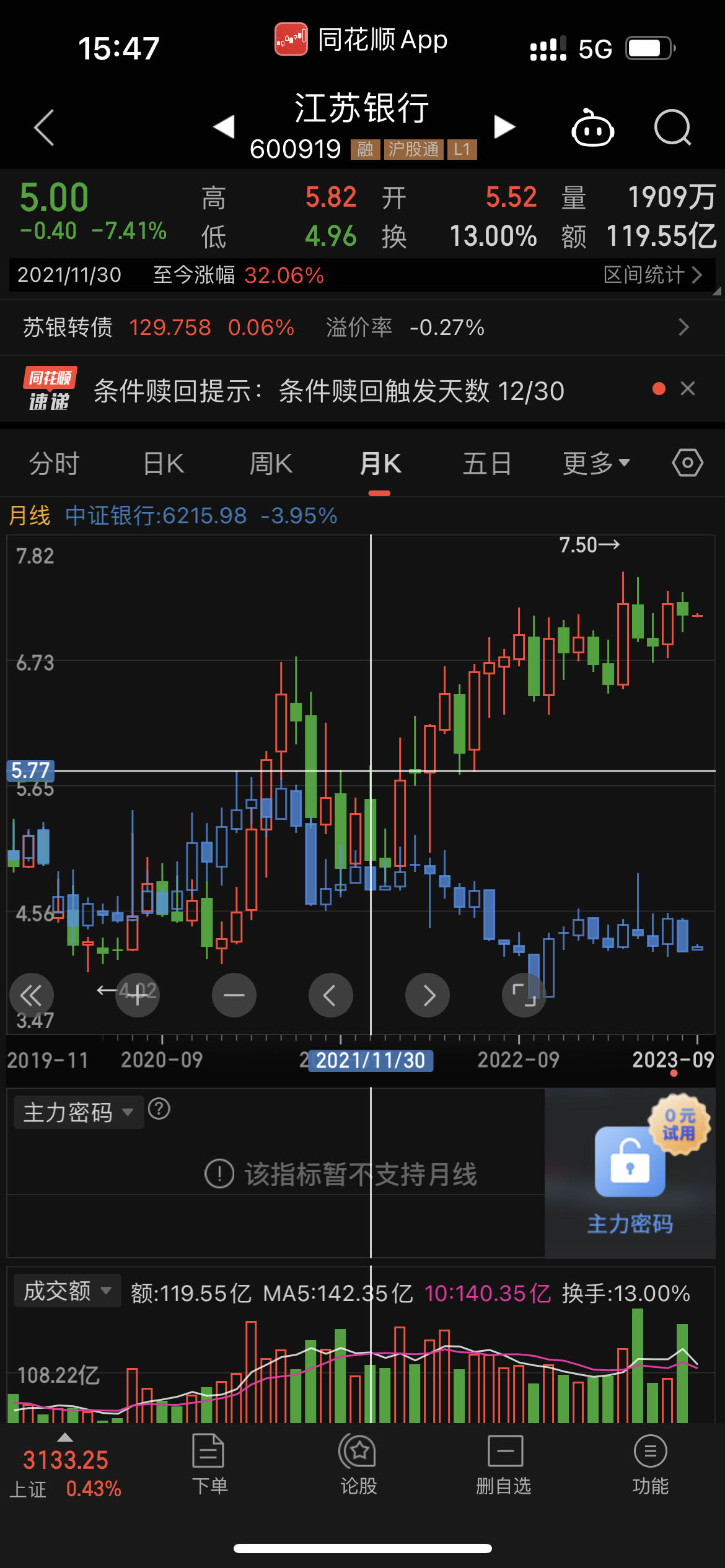Viewport: 725px width, 1568px height.
Task: Open chart settings hexagon icon
Action: (688, 463)
